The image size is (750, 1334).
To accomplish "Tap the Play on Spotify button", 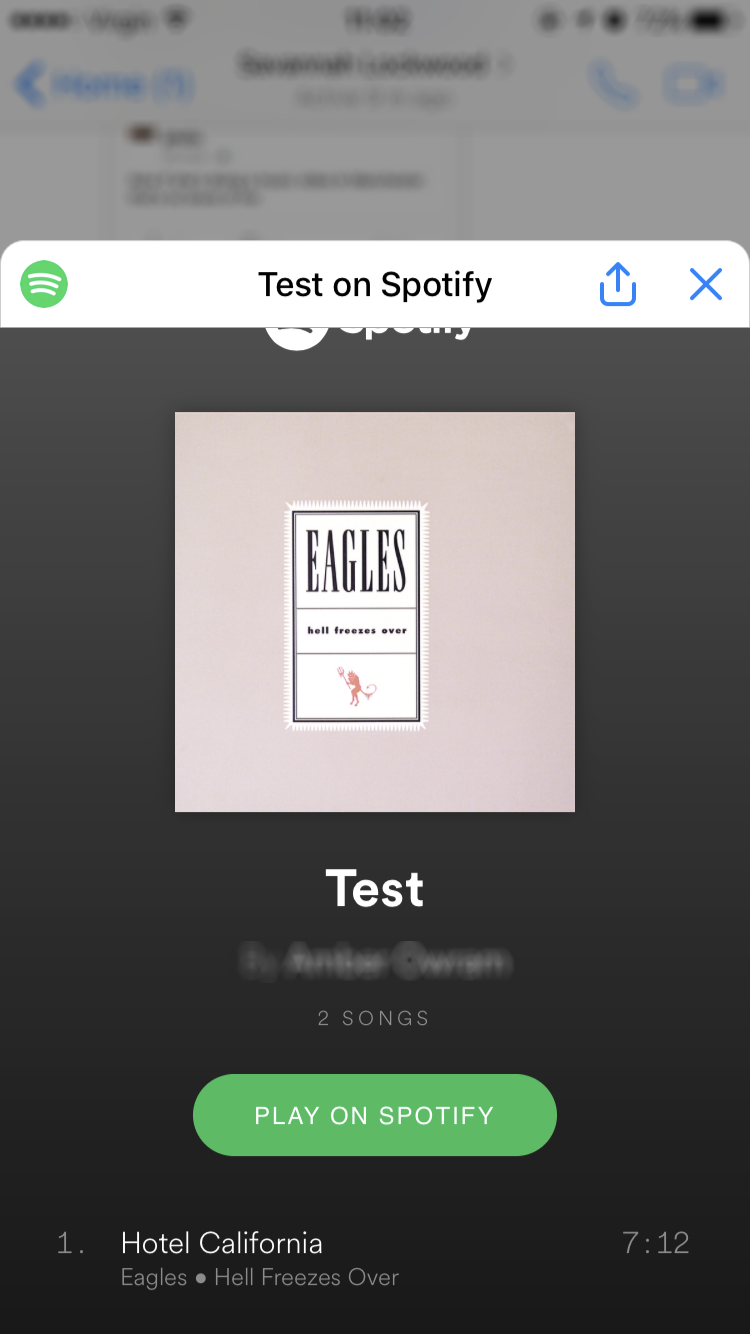I will click(375, 1115).
